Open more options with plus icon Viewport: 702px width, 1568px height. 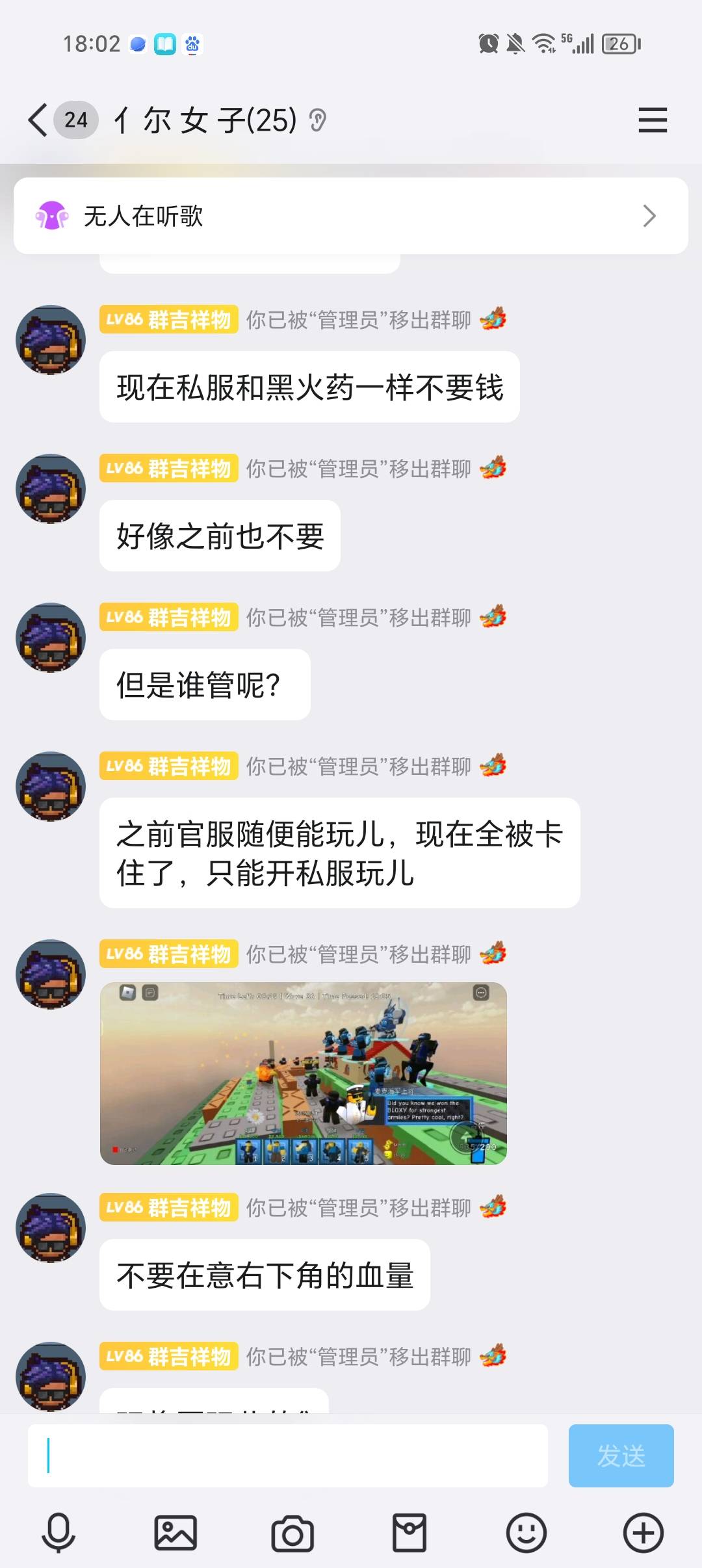(643, 1533)
